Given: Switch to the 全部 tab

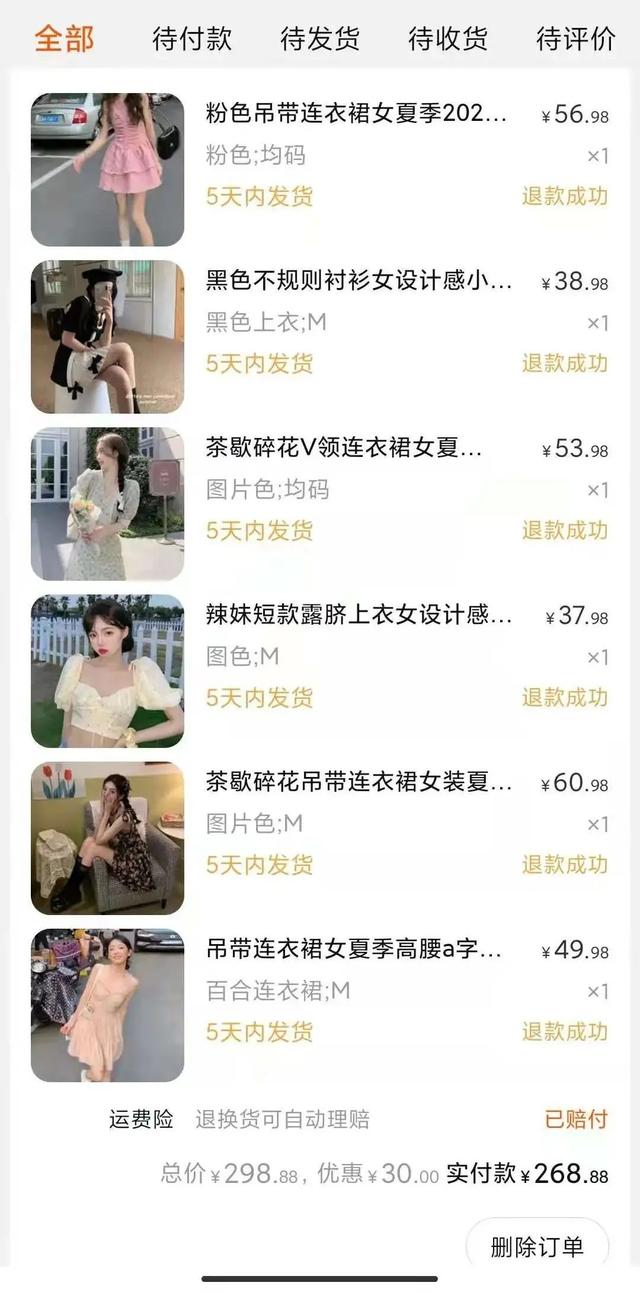Looking at the screenshot, I should [64, 39].
